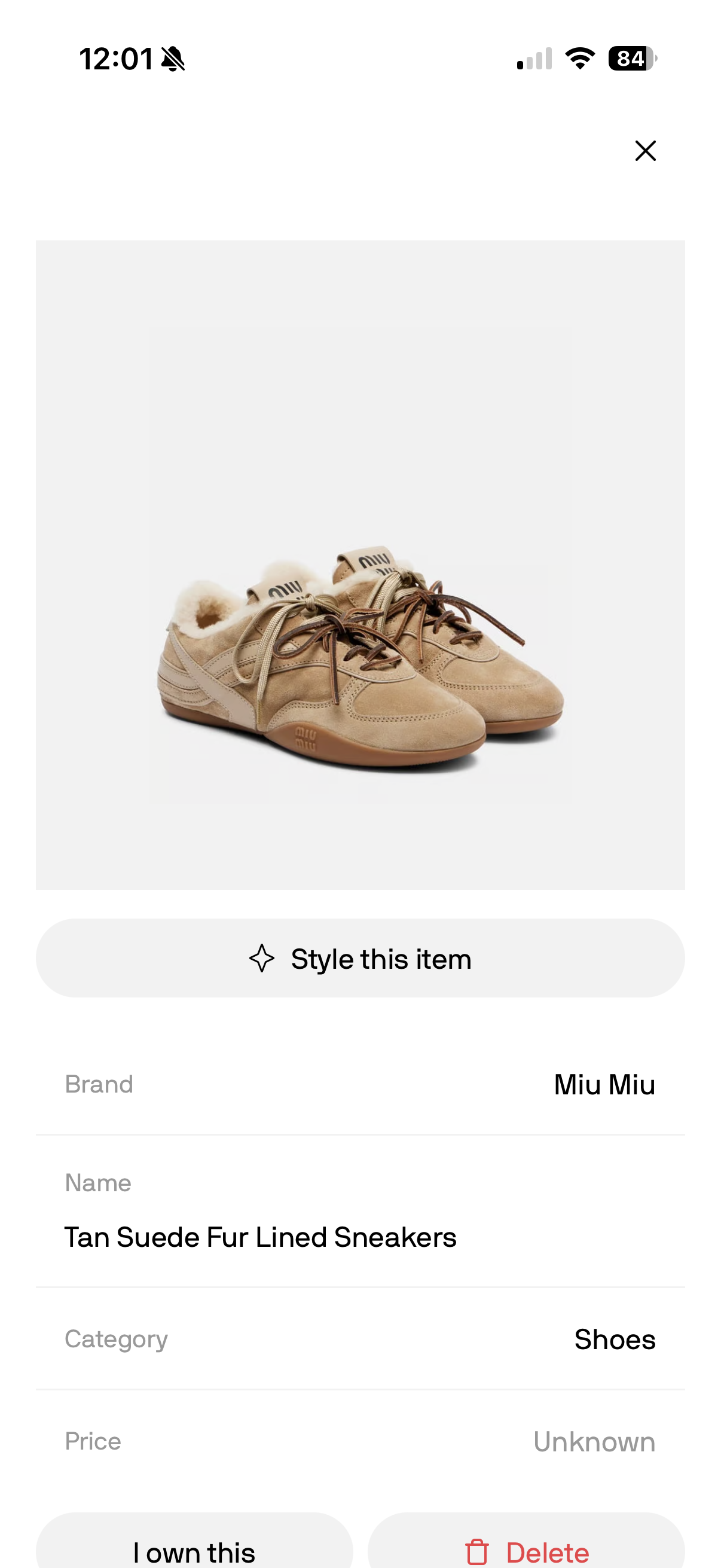Select the Style this item button

coord(360,957)
